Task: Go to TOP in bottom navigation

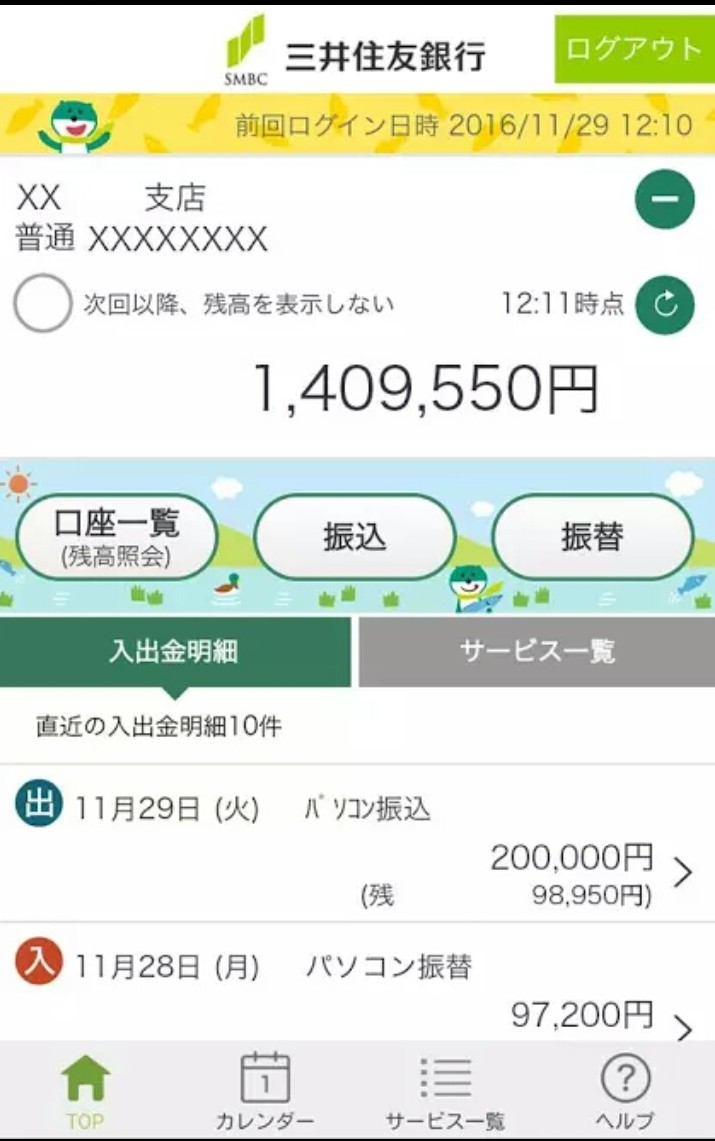Action: [85, 1092]
